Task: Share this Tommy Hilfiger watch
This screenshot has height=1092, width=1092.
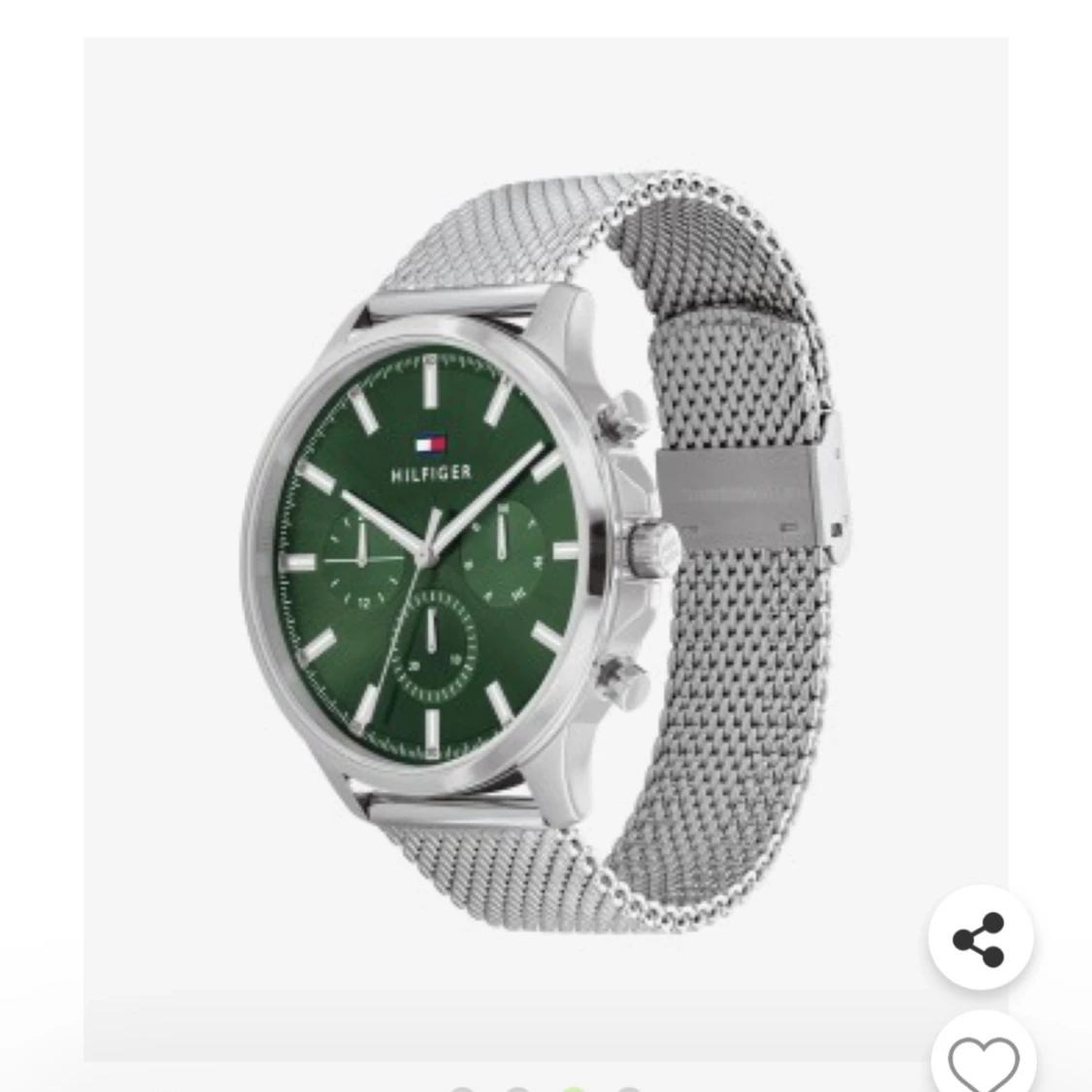Action: [979, 938]
